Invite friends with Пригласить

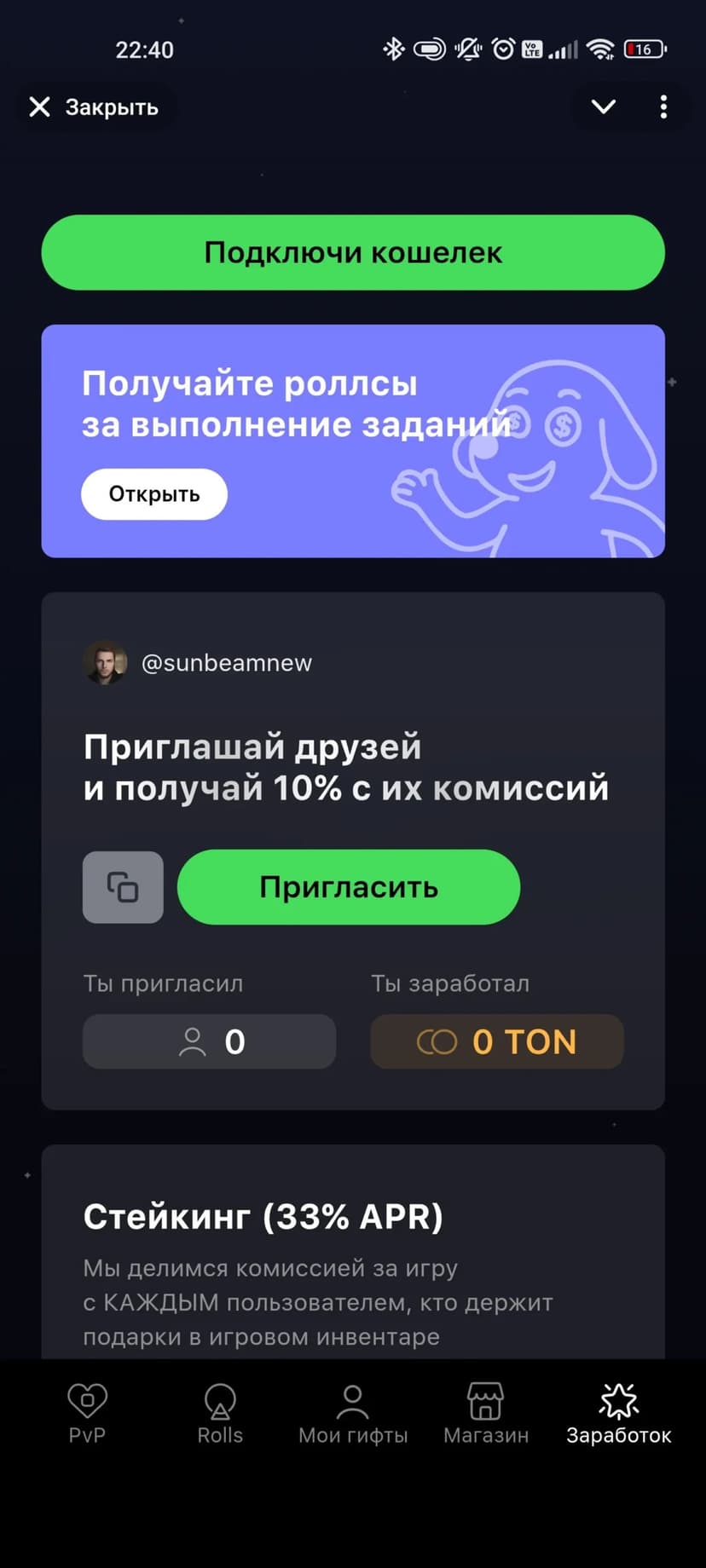[x=348, y=887]
